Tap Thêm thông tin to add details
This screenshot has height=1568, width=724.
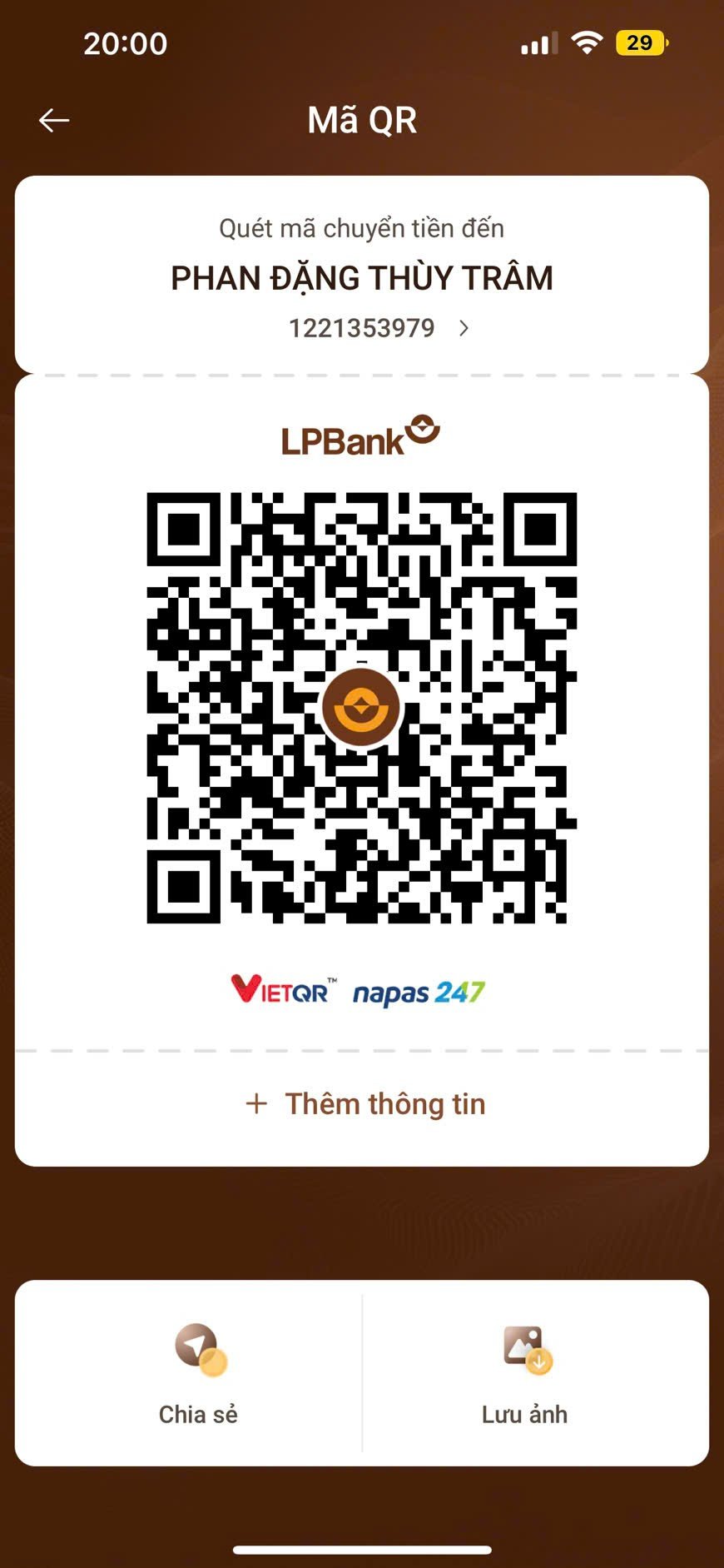click(364, 1104)
